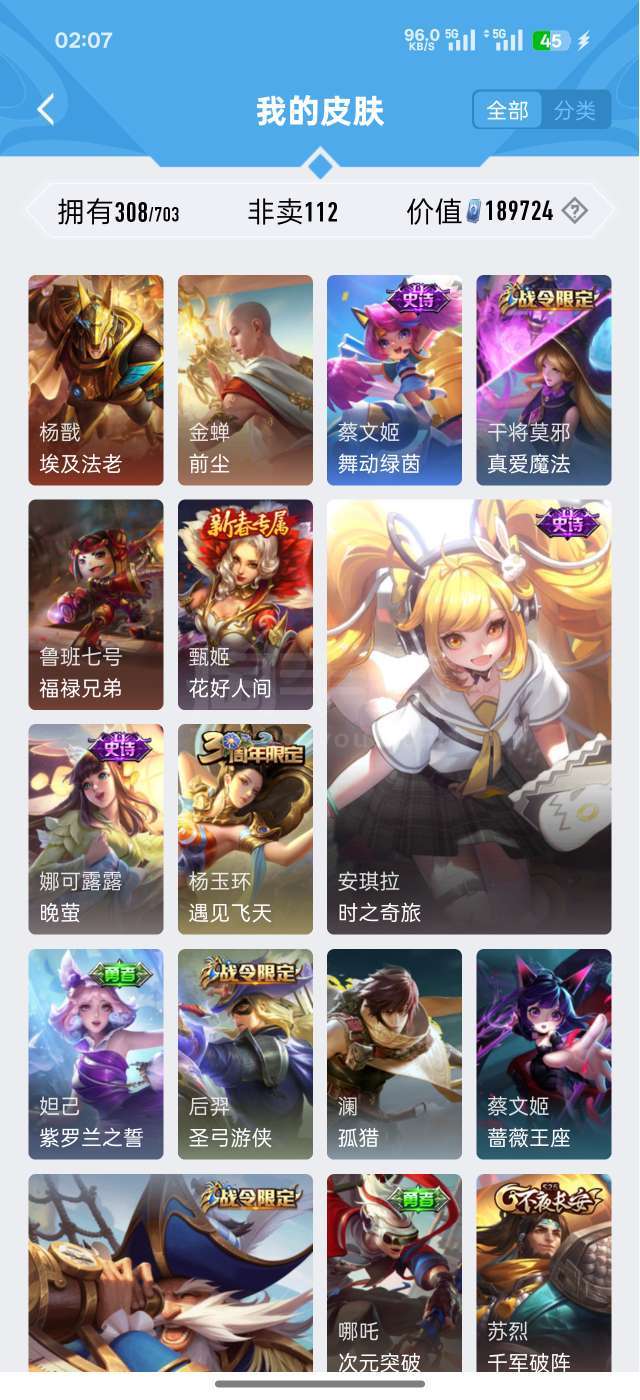Open 杨戬 埃及法老 skin card

coord(96,380)
